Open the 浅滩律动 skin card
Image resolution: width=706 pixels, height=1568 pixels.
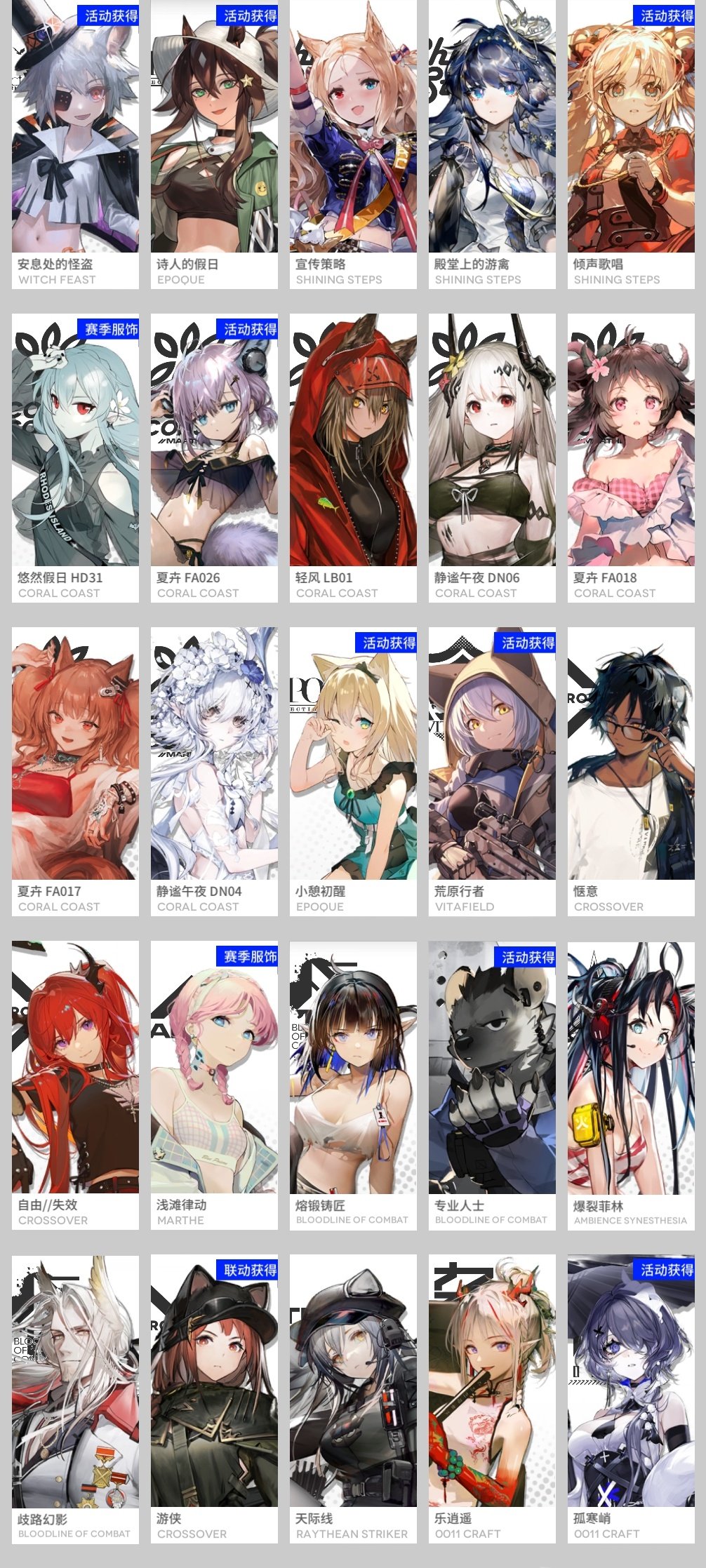pyautogui.click(x=214, y=1085)
